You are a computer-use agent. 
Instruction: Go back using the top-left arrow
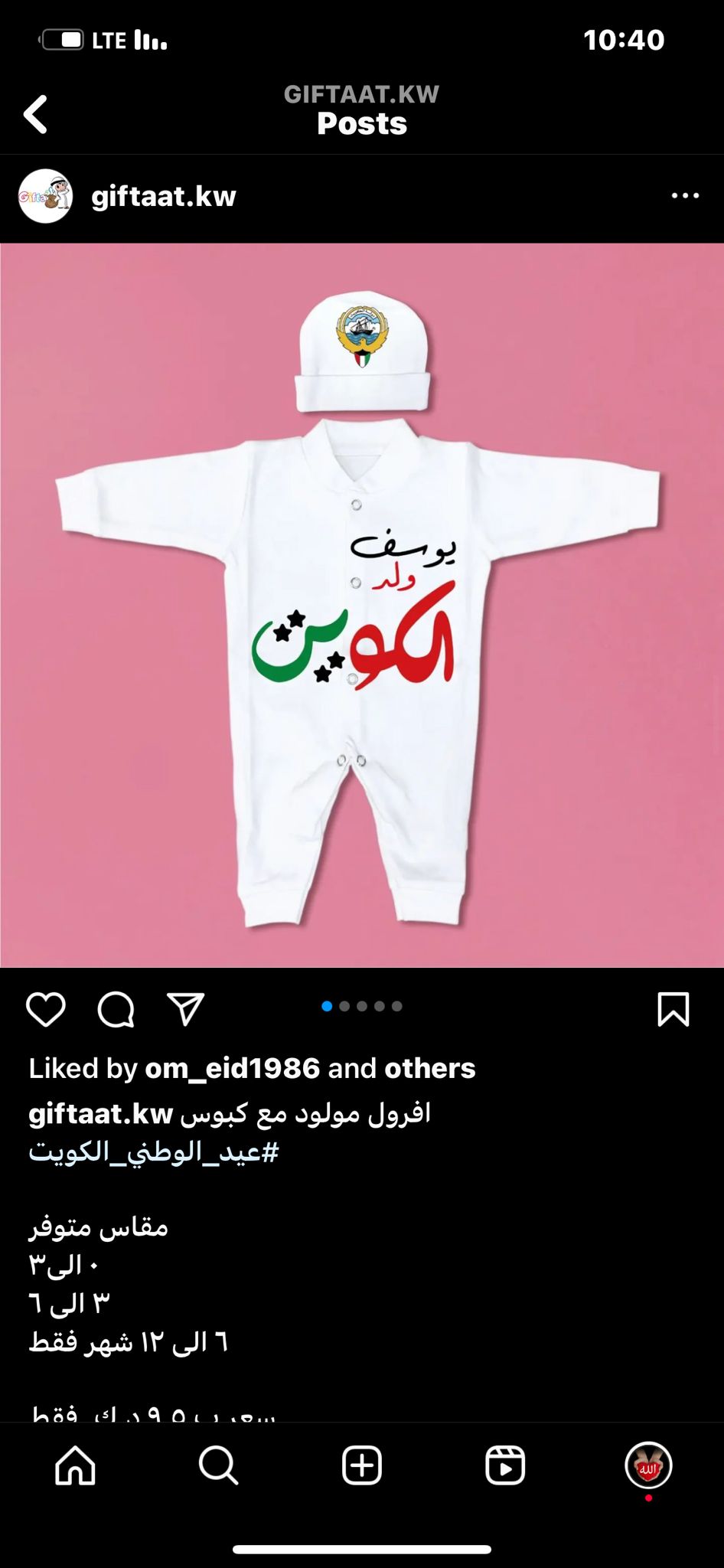(x=36, y=114)
